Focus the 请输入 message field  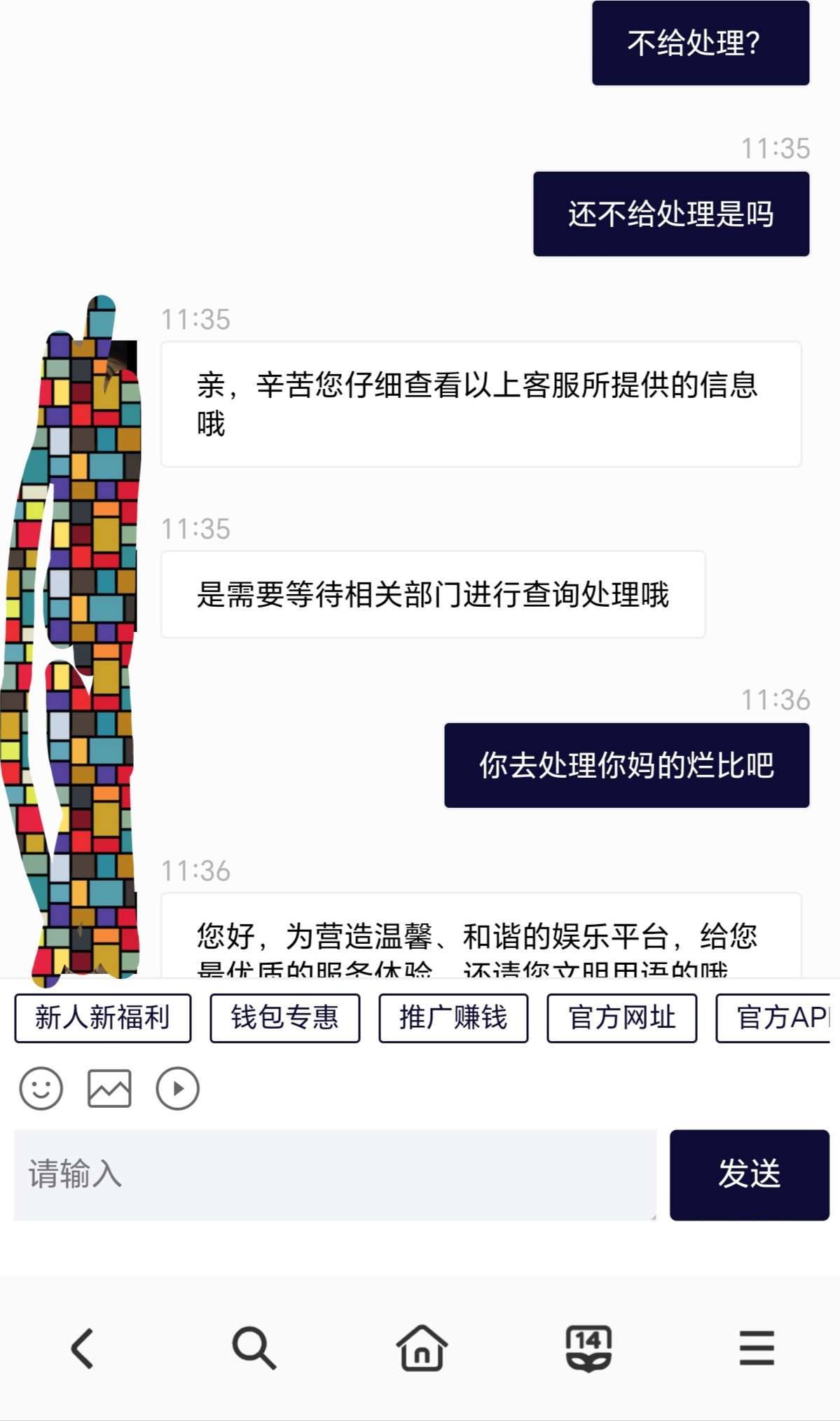click(335, 1174)
